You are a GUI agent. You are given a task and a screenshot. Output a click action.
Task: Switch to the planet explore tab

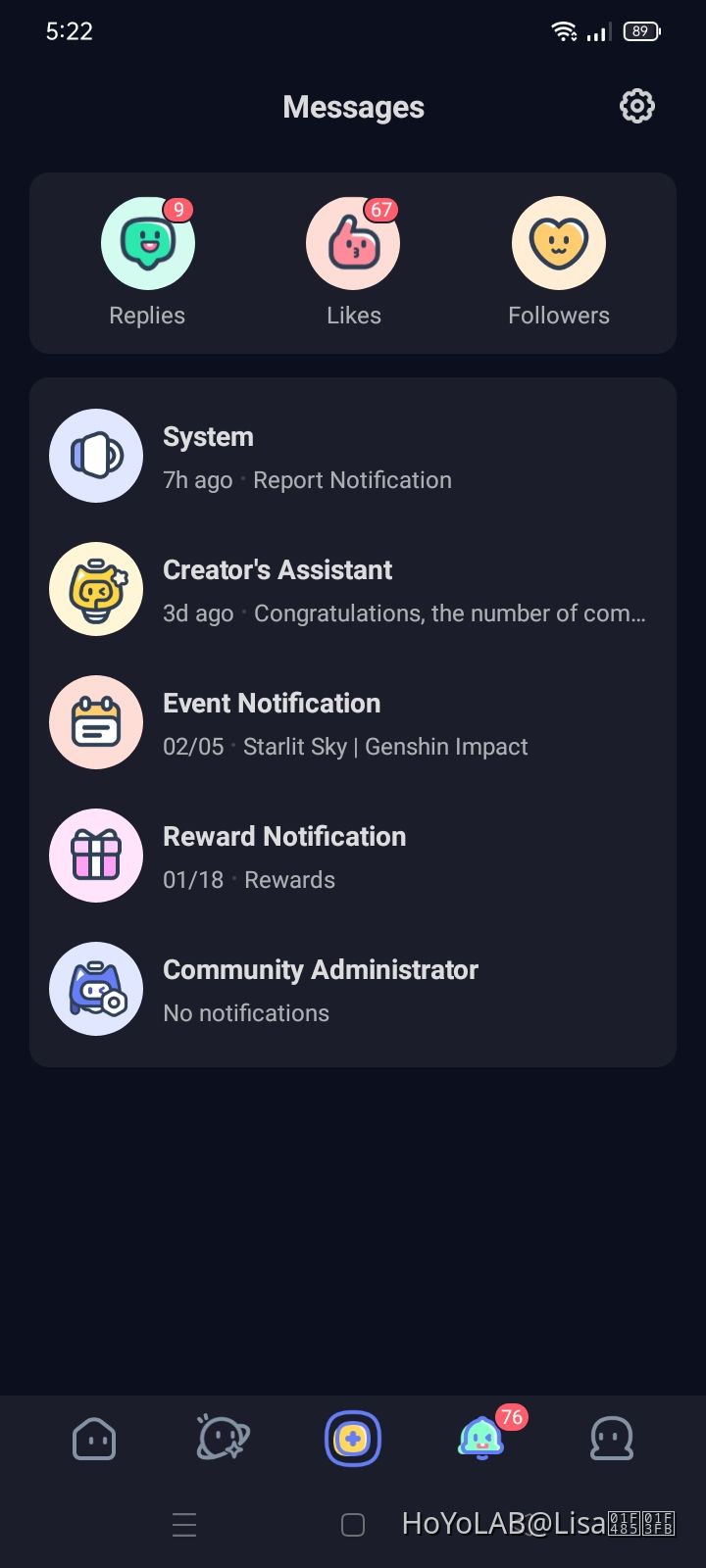click(x=224, y=1439)
